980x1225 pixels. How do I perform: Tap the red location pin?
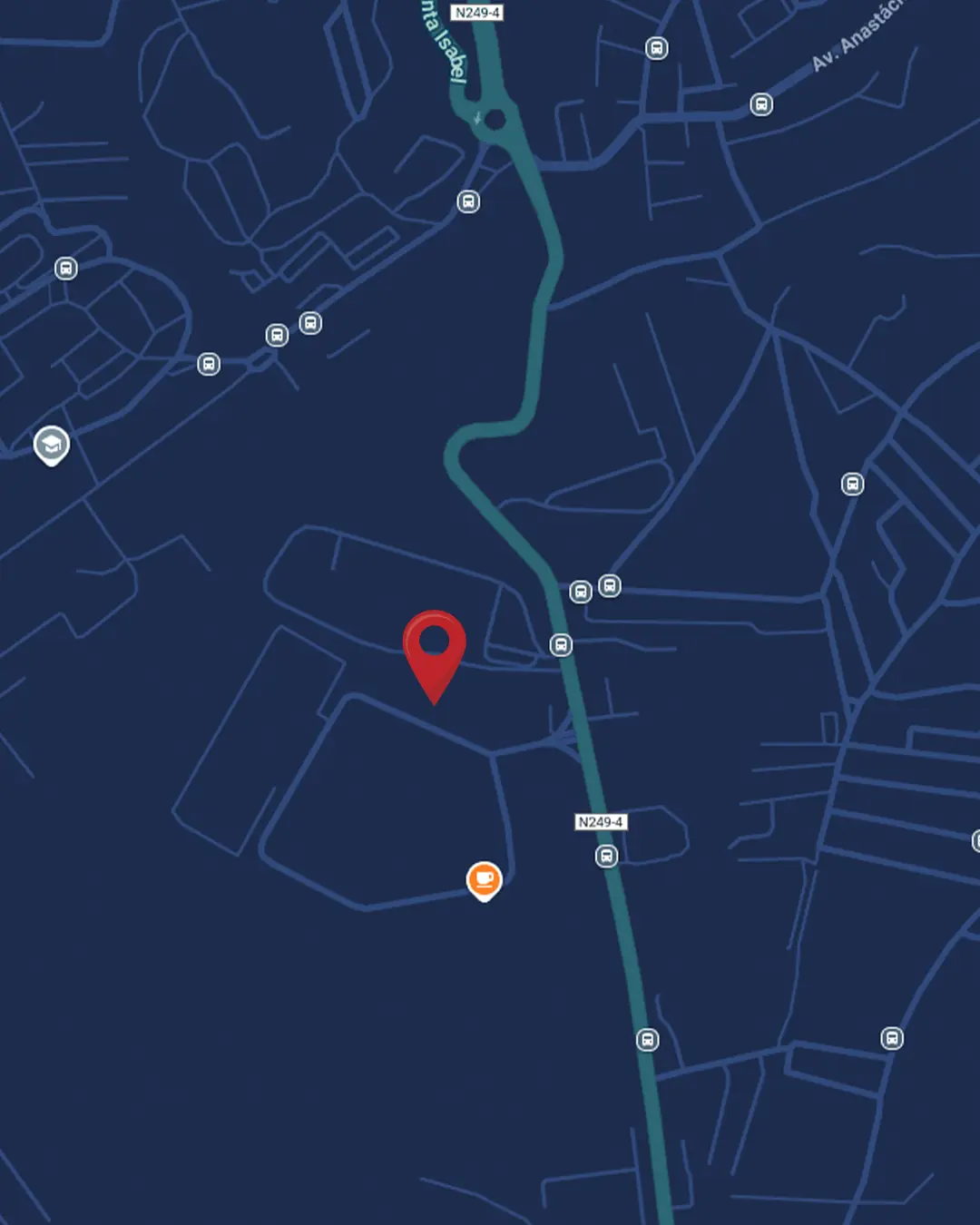[435, 646]
